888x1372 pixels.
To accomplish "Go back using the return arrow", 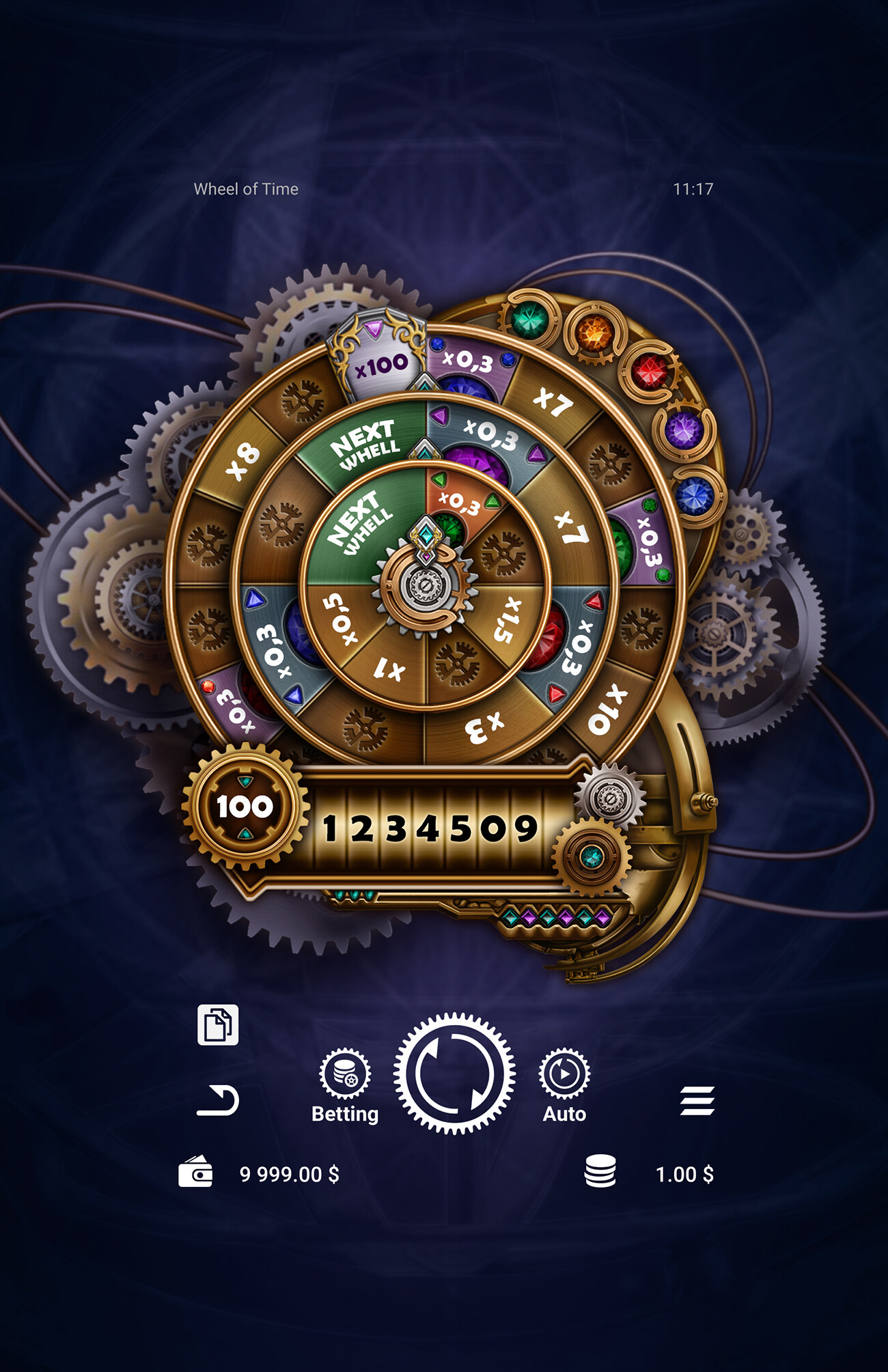I will tap(218, 1100).
